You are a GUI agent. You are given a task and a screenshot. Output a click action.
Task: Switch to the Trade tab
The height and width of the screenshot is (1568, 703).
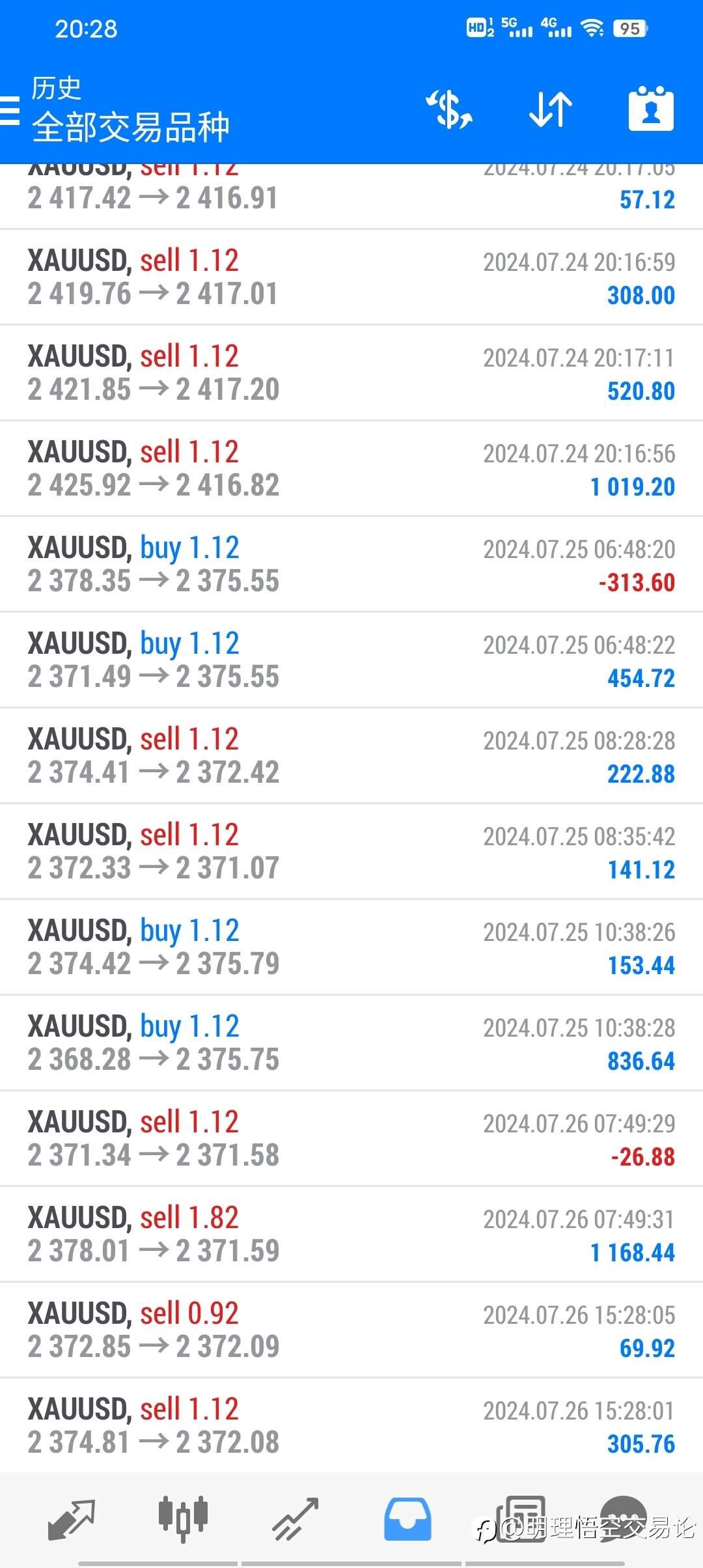pos(296,1519)
